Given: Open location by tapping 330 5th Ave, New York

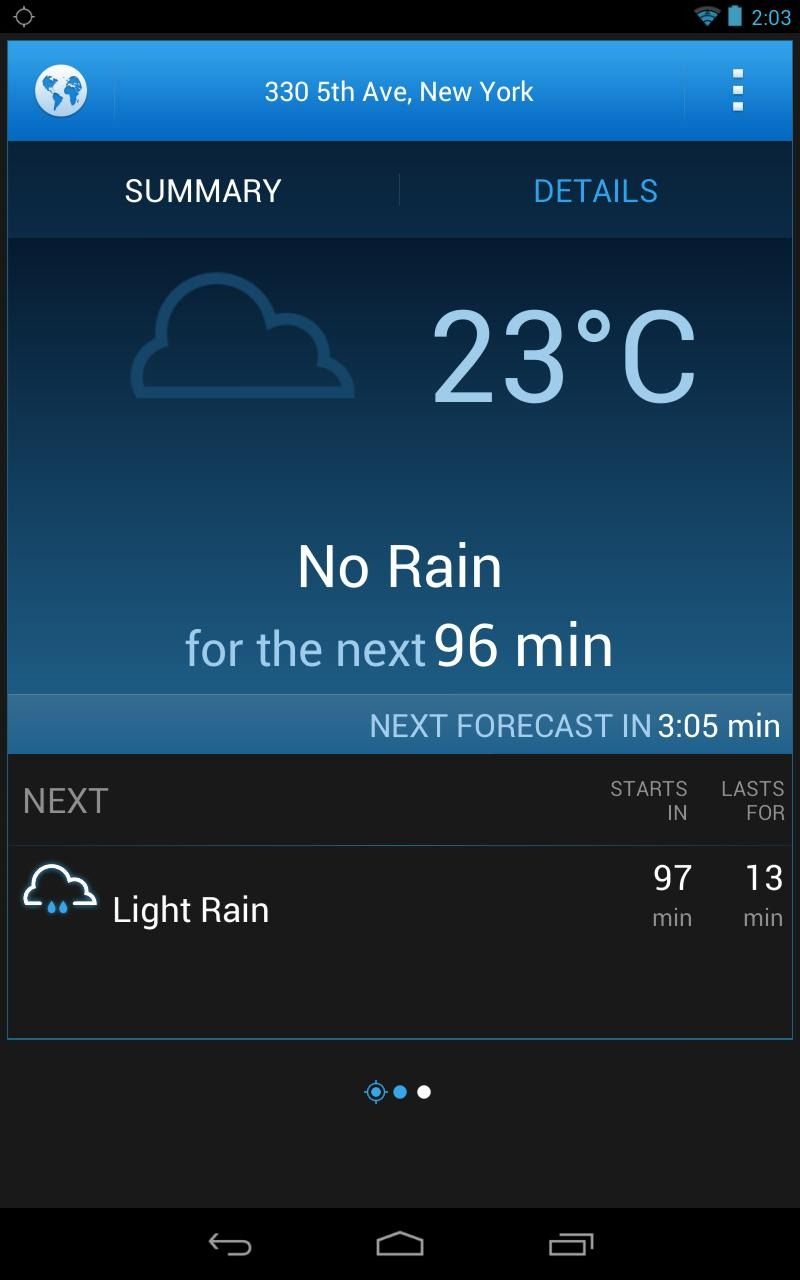Looking at the screenshot, I should click(x=400, y=90).
